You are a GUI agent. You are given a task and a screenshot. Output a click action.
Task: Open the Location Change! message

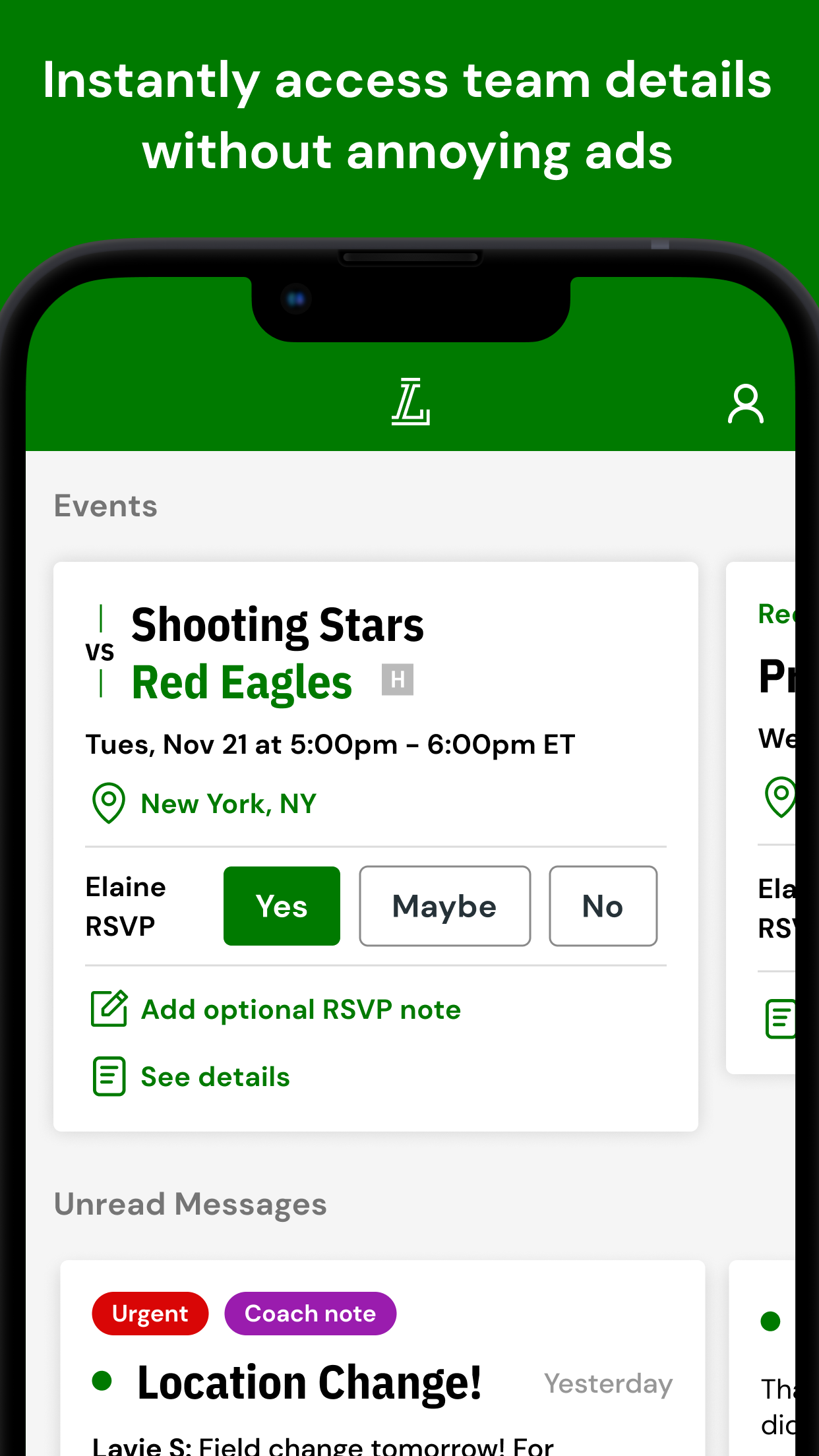(x=310, y=1380)
